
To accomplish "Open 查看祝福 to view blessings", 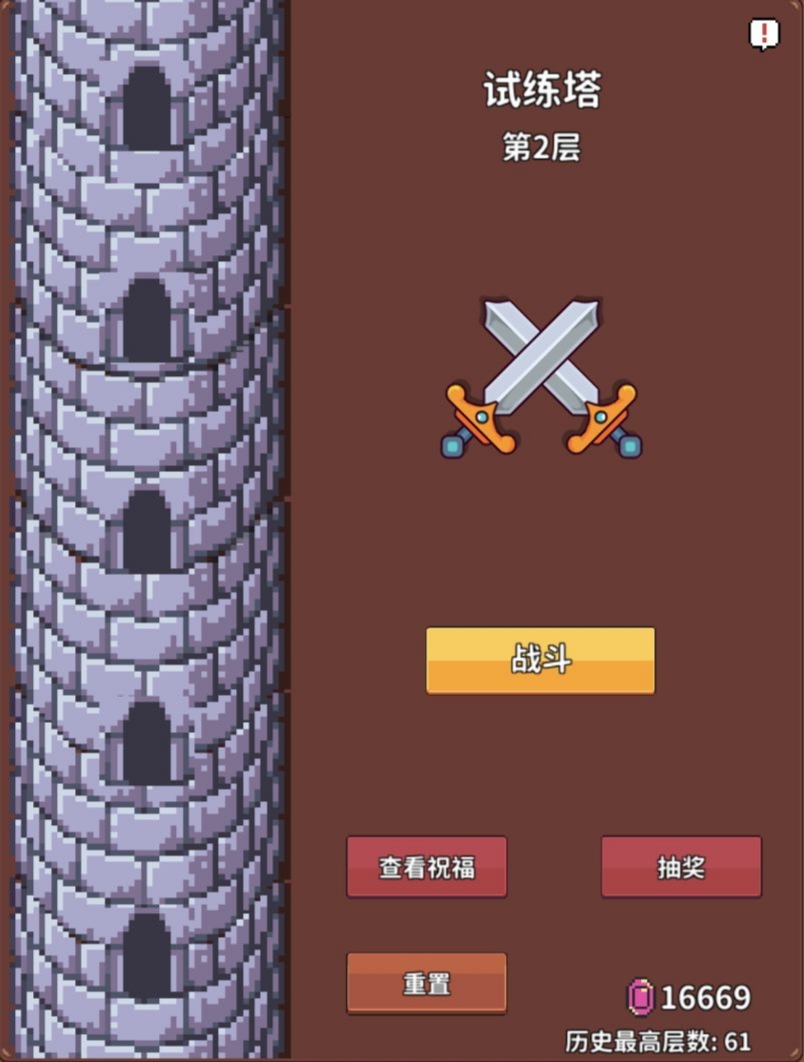I will pos(427,867).
